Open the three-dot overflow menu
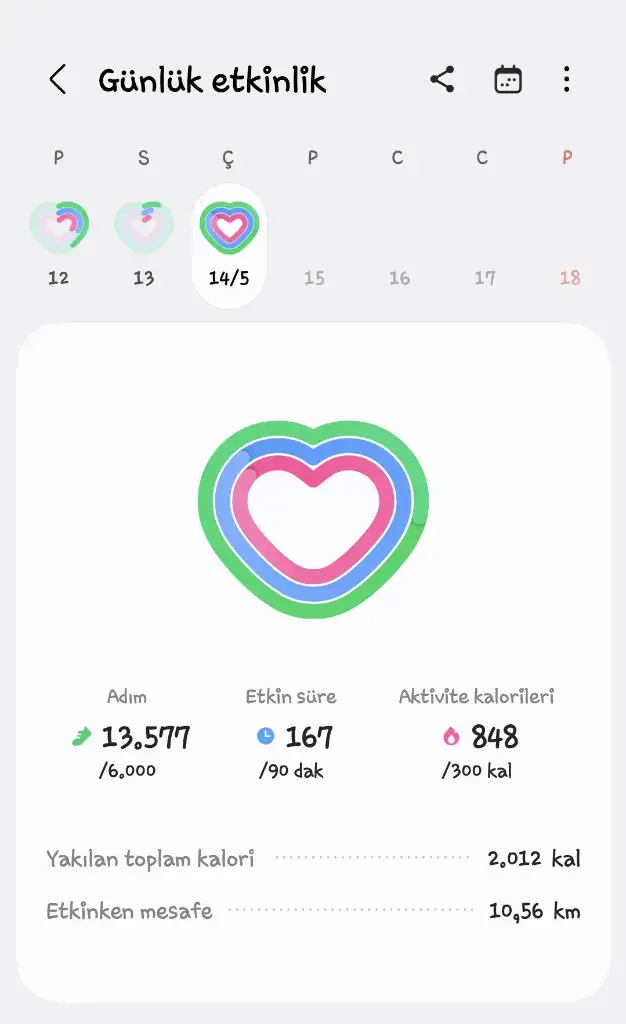This screenshot has width=626, height=1024. (x=567, y=80)
